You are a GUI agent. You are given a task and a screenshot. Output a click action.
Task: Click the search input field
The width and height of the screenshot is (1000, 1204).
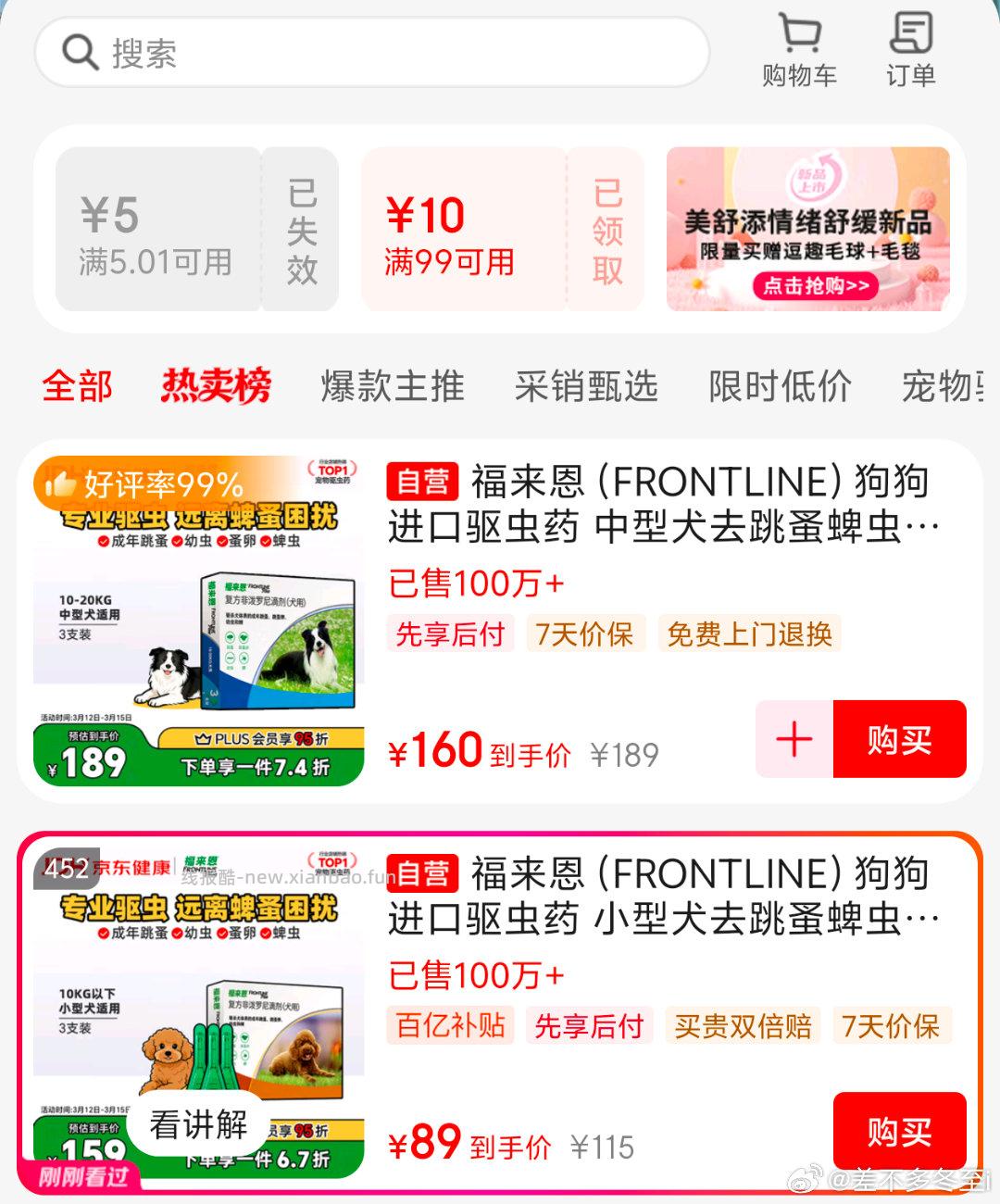pos(370,51)
